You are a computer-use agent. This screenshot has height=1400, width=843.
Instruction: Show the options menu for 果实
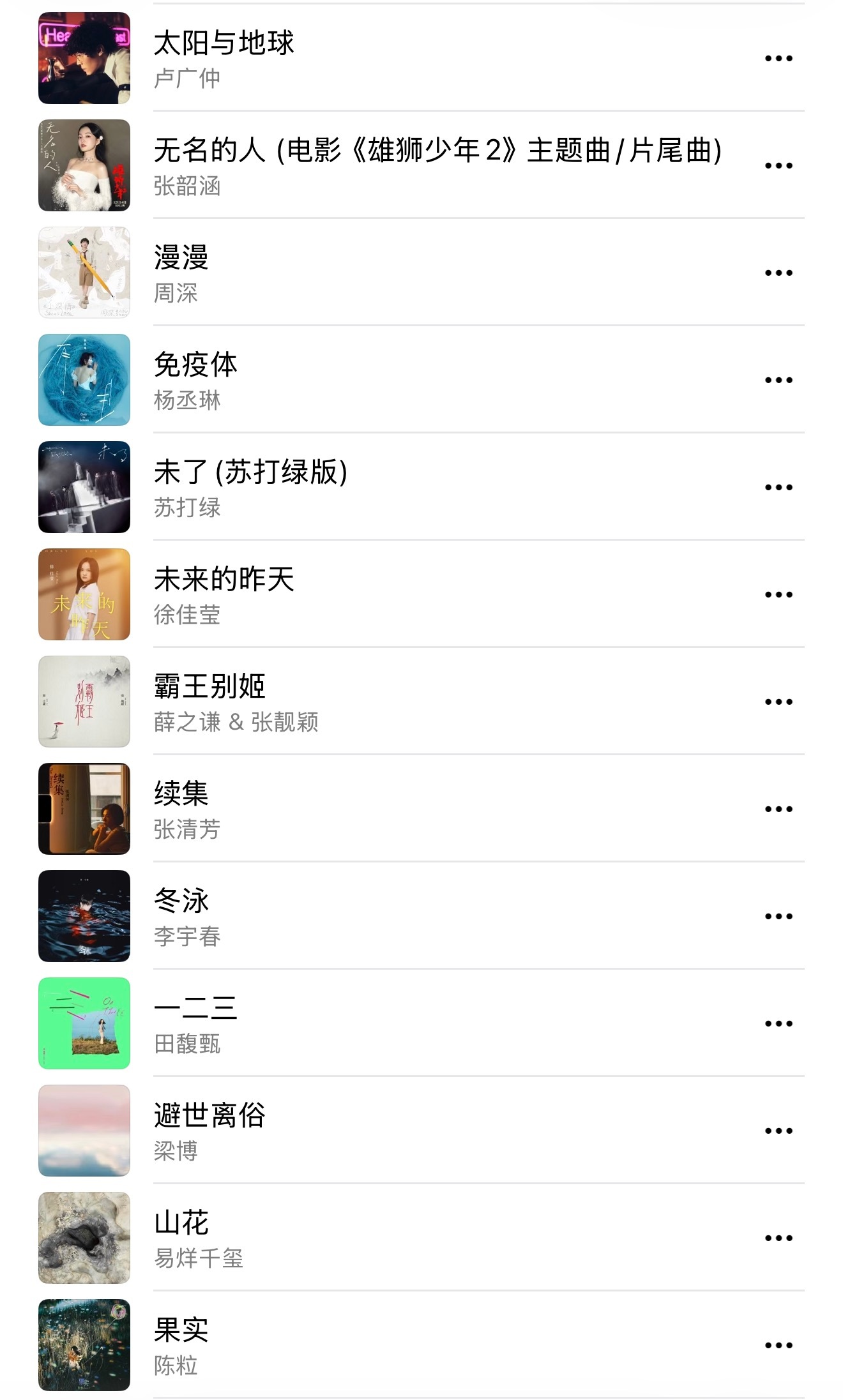tap(778, 1346)
